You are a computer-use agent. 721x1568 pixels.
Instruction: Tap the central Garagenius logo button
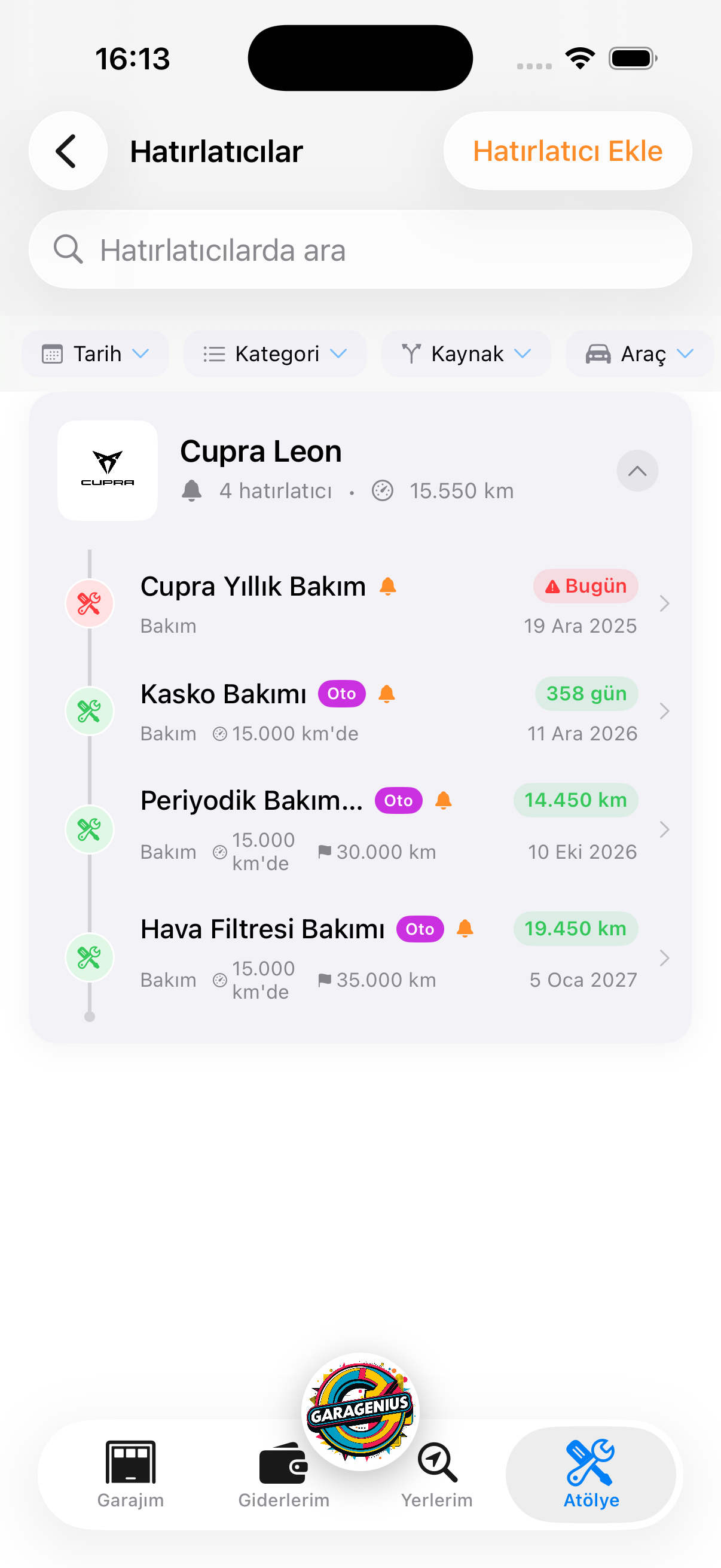[360, 1412]
